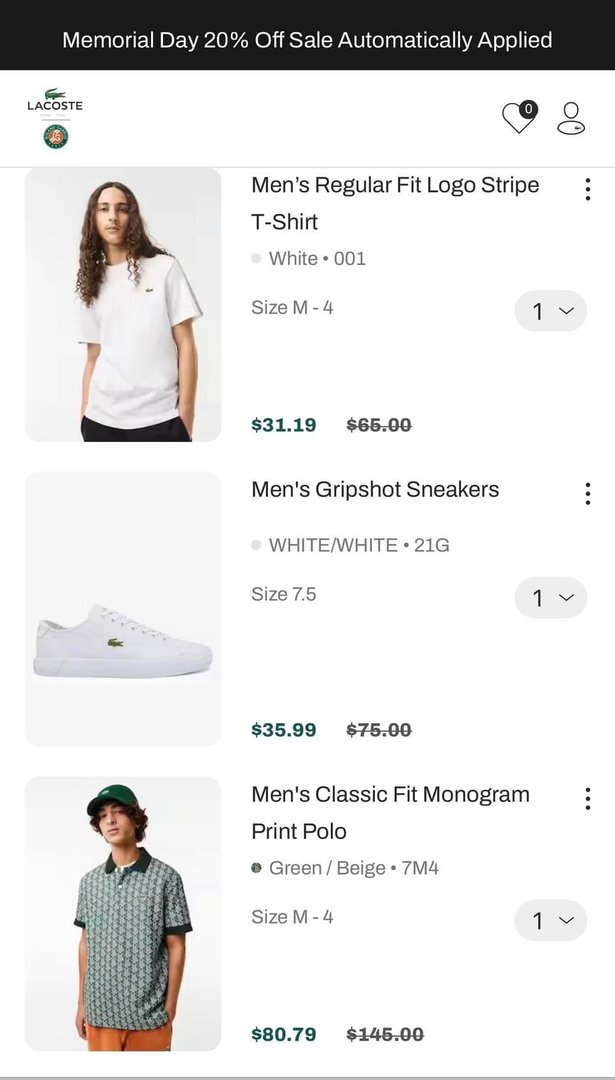Image resolution: width=615 pixels, height=1080 pixels.
Task: Change quantity for Monogram Print Polo
Action: tap(550, 920)
